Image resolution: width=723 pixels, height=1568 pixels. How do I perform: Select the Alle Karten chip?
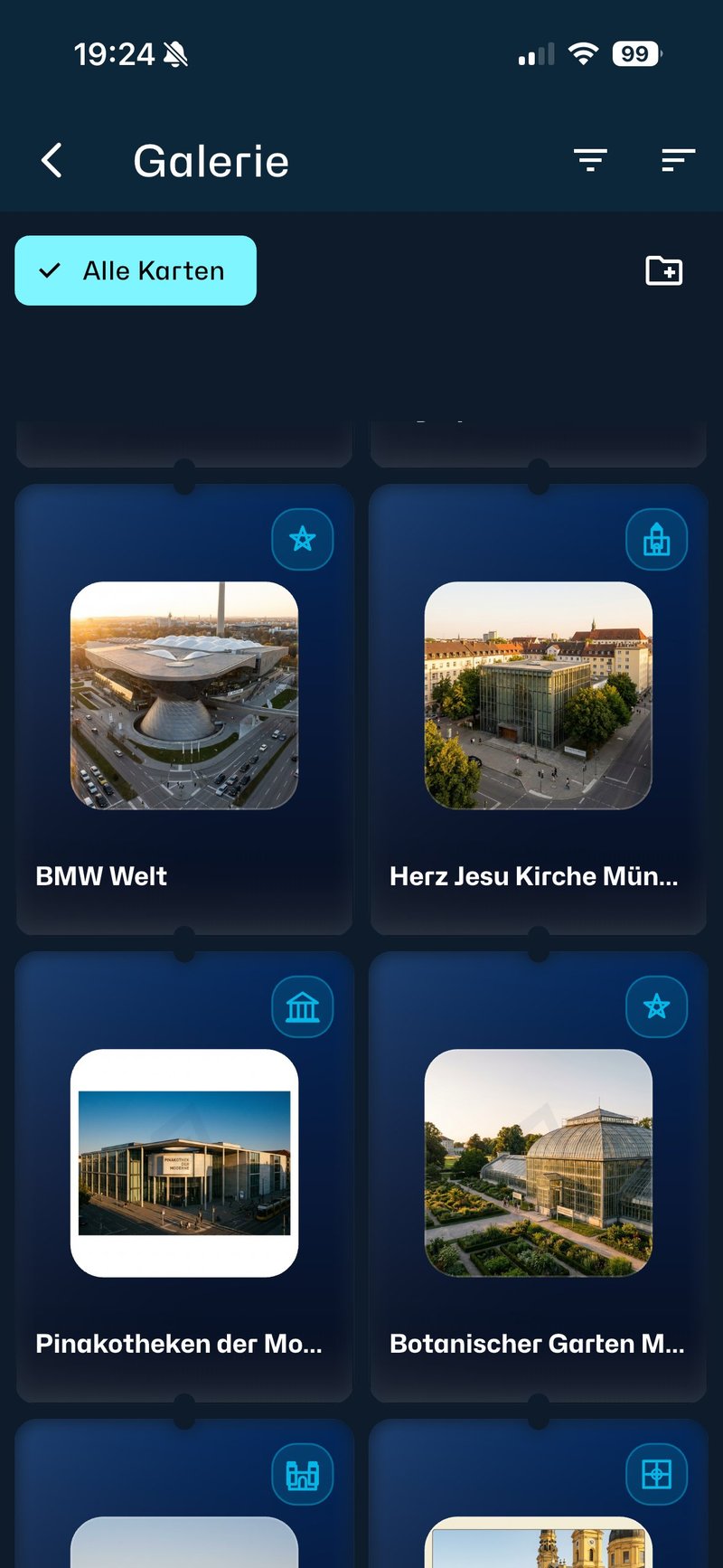136,270
